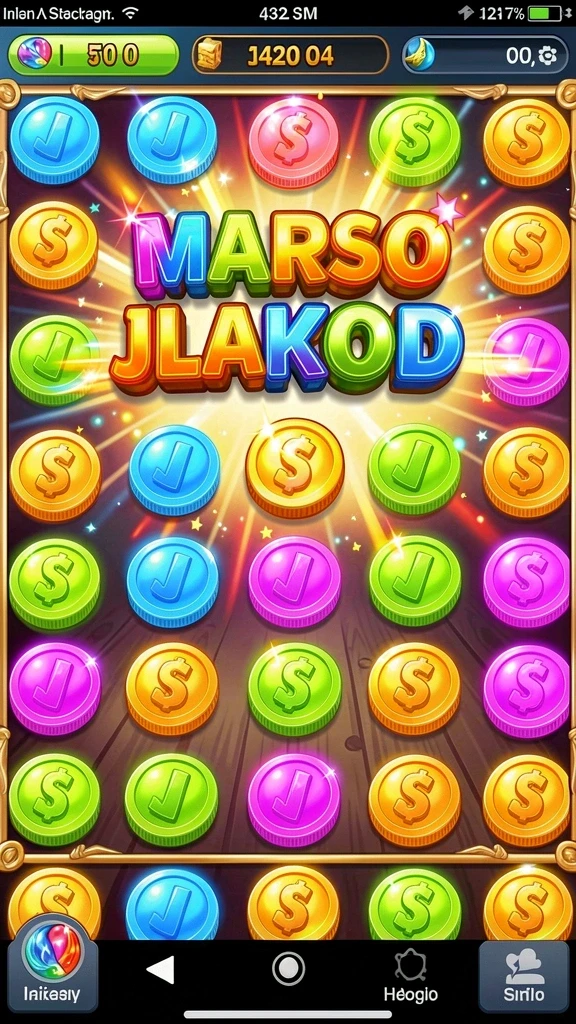Open settings gear in the top bar
The width and height of the screenshot is (576, 1024).
pyautogui.click(x=547, y=56)
